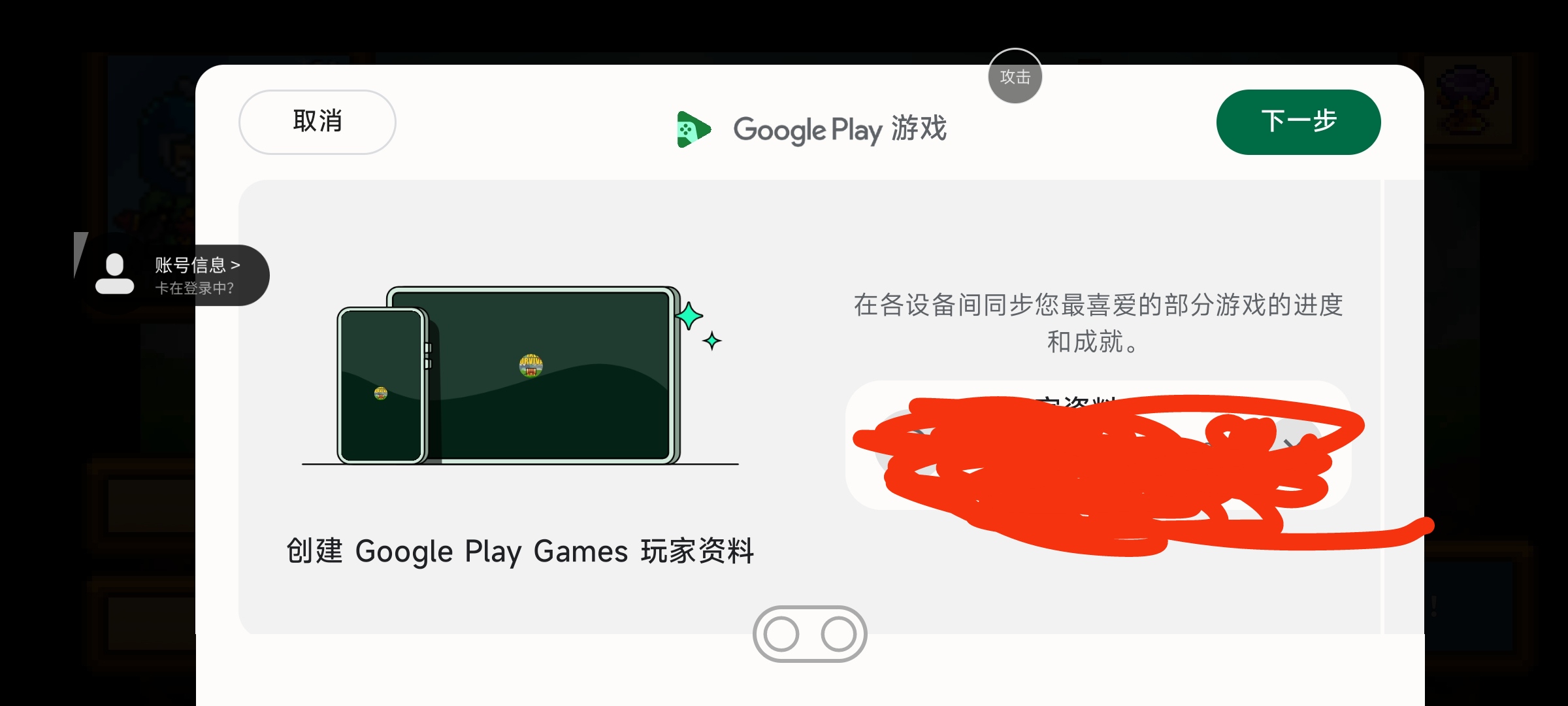Tap the 取消 cancel button
The height and width of the screenshot is (706, 1568).
[x=318, y=122]
